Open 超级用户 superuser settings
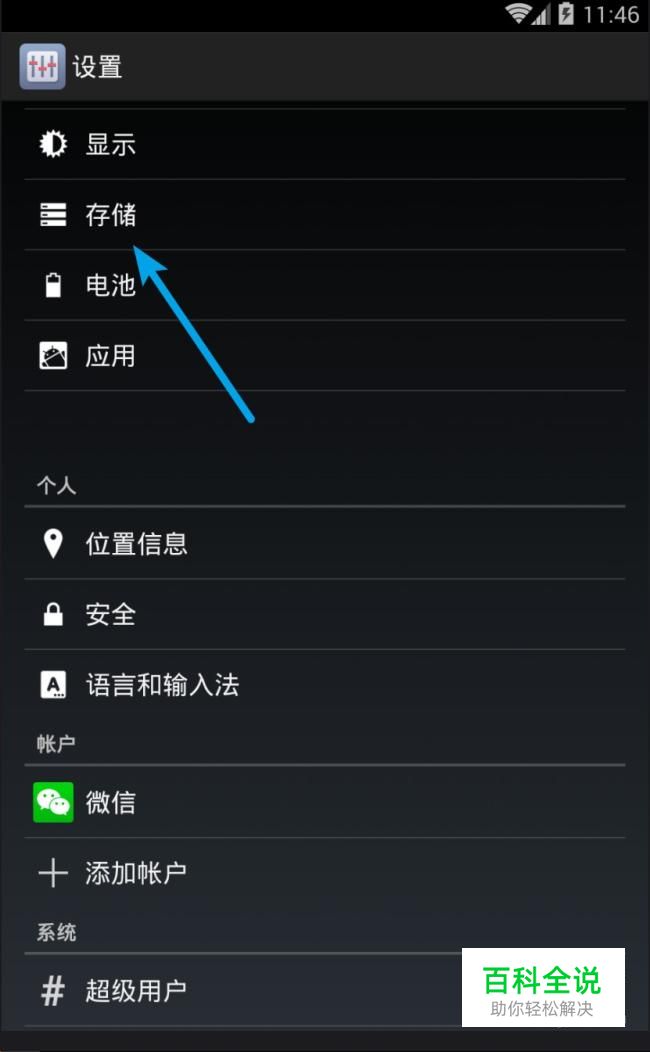The image size is (650, 1052). click(136, 991)
